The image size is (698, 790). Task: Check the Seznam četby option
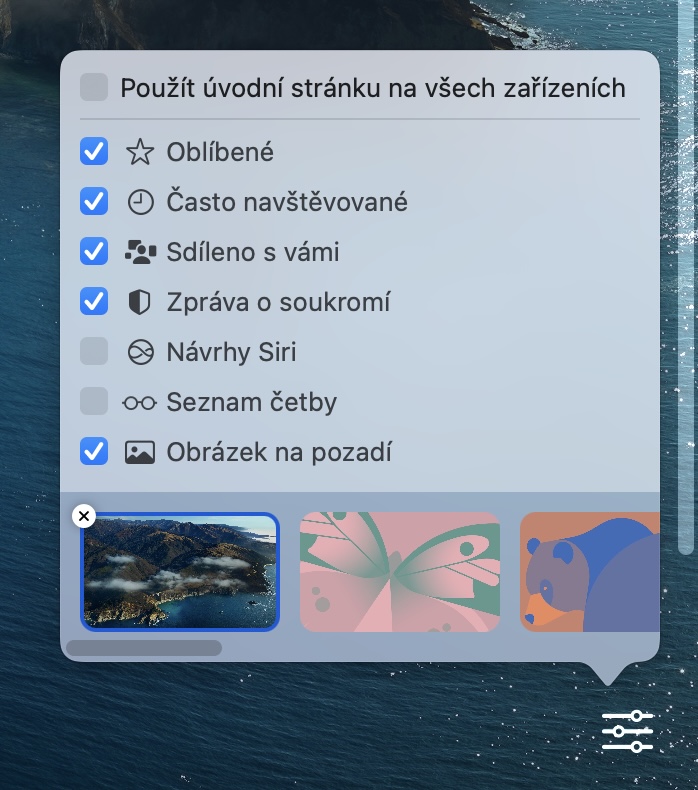coord(94,402)
